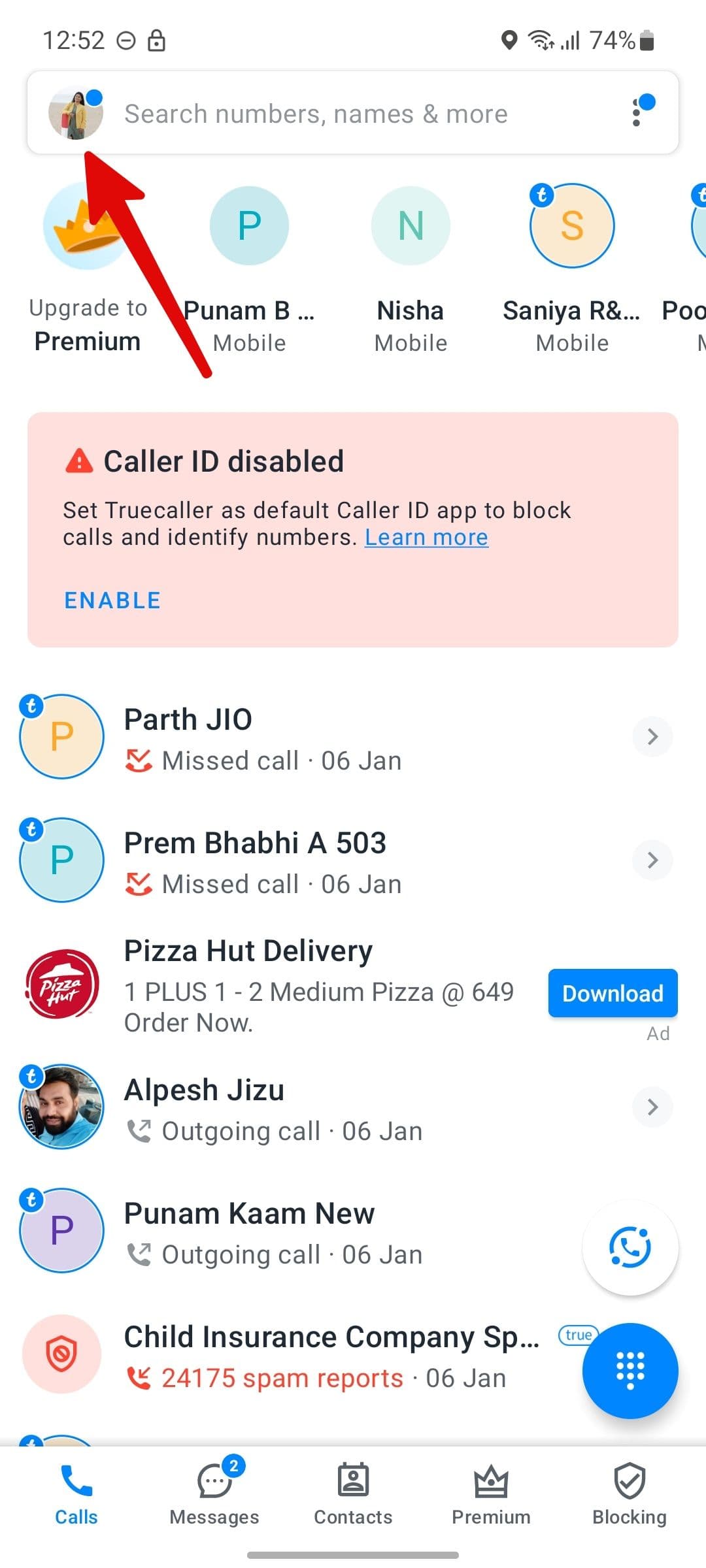Call frequent contact Nisha
The width and height of the screenshot is (706, 1568).
(411, 225)
